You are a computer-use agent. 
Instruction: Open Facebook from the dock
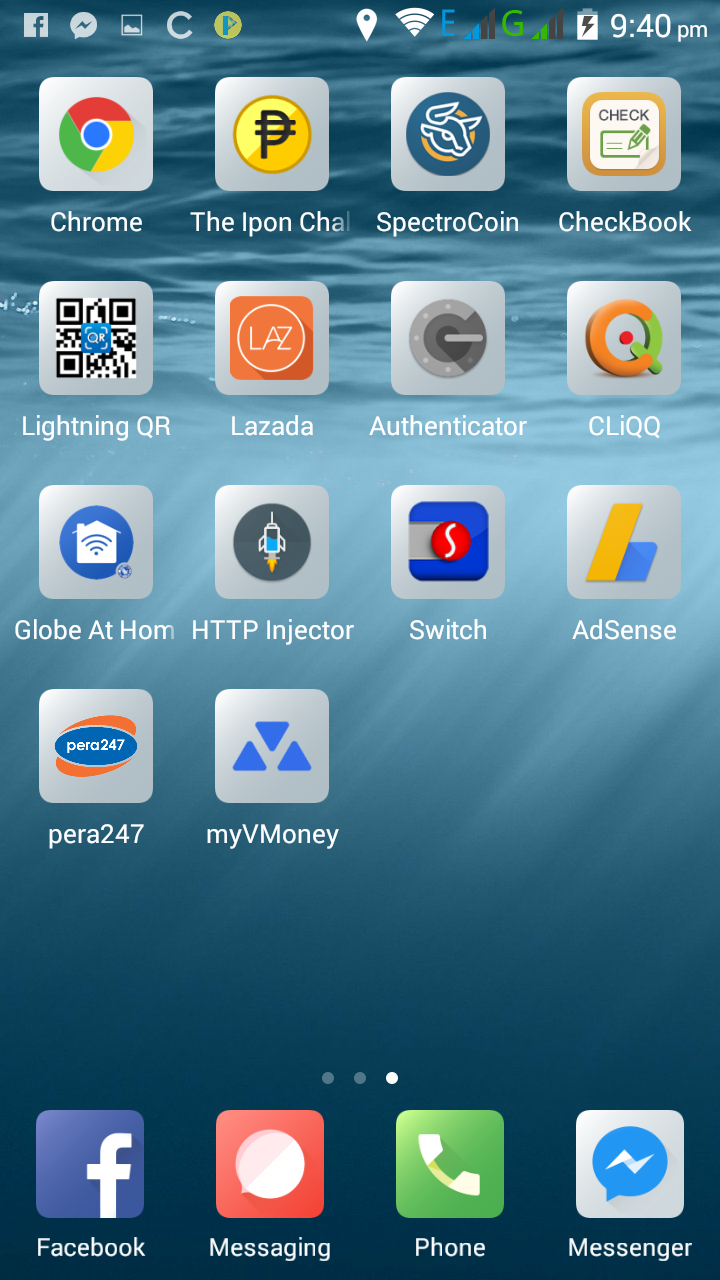(90, 1164)
